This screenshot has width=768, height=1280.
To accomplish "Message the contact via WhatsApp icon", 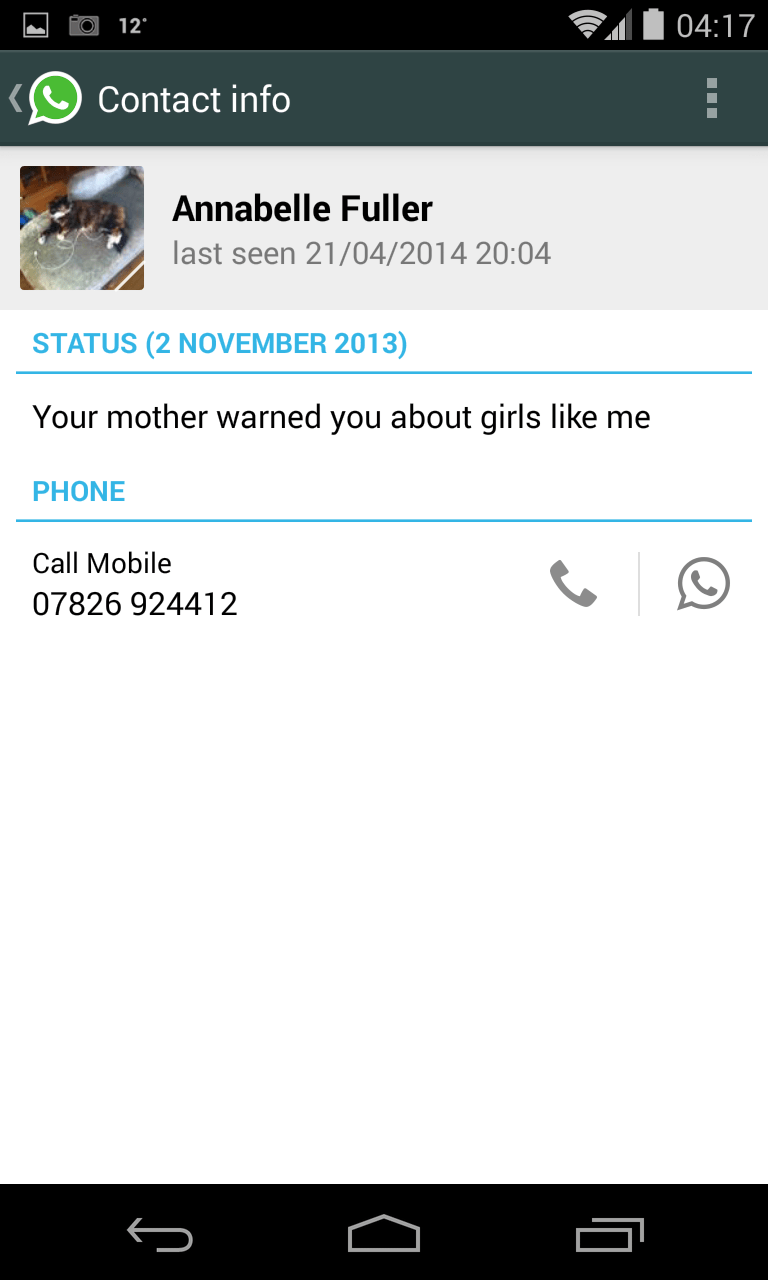I will (703, 584).
